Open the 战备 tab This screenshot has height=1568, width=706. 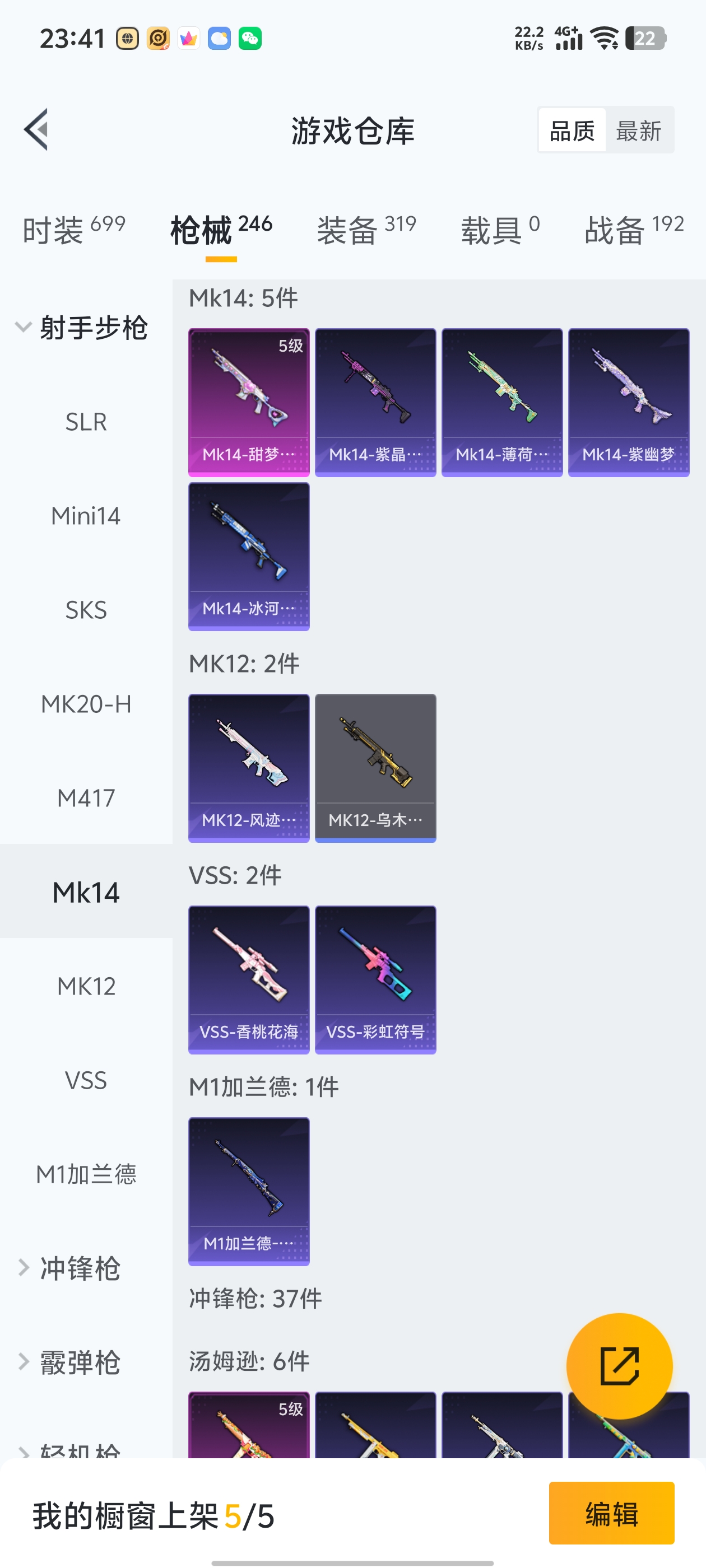tap(634, 230)
